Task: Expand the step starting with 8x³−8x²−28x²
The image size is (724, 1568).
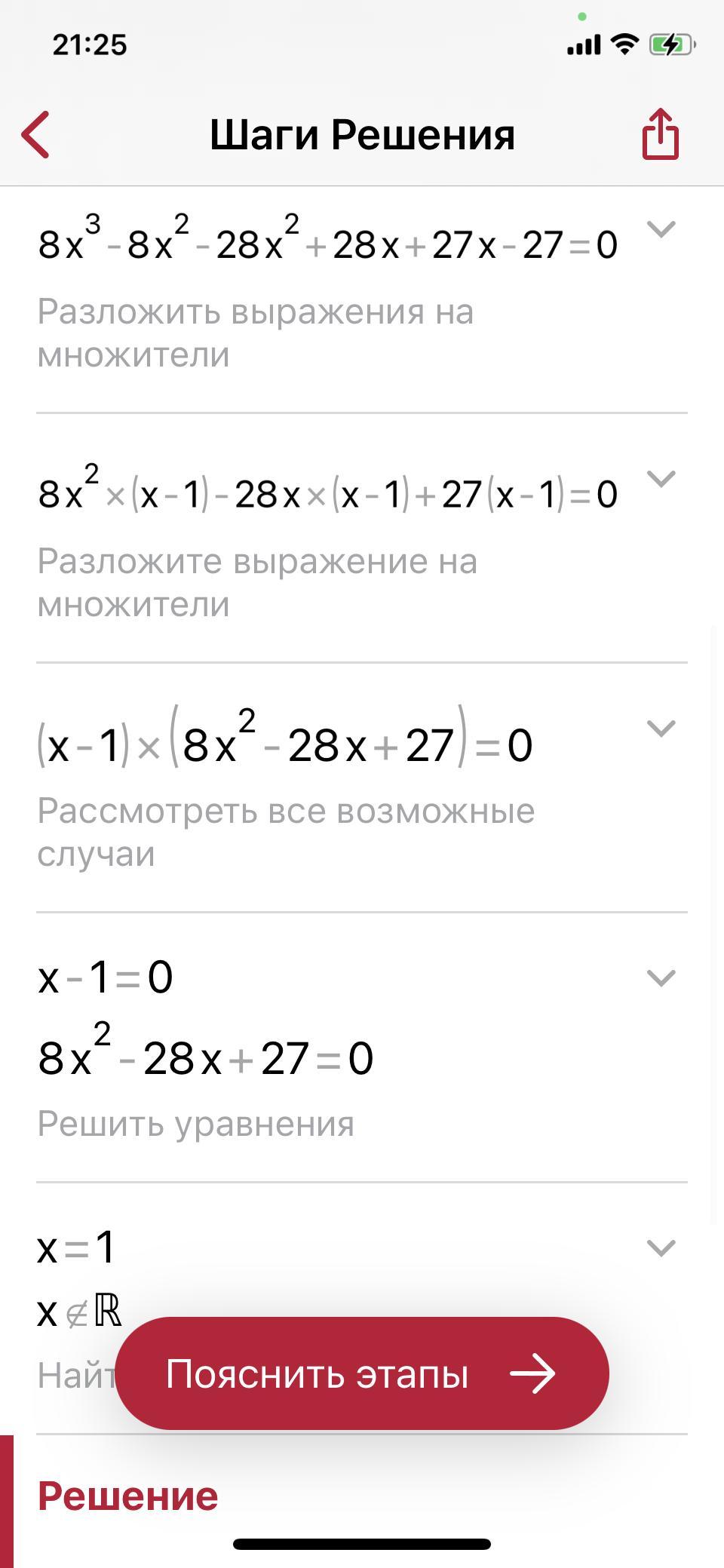Action: pyautogui.click(x=661, y=229)
